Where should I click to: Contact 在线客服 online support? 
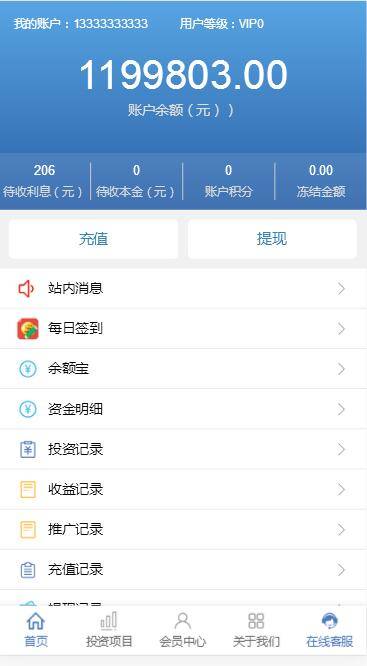[x=330, y=630]
